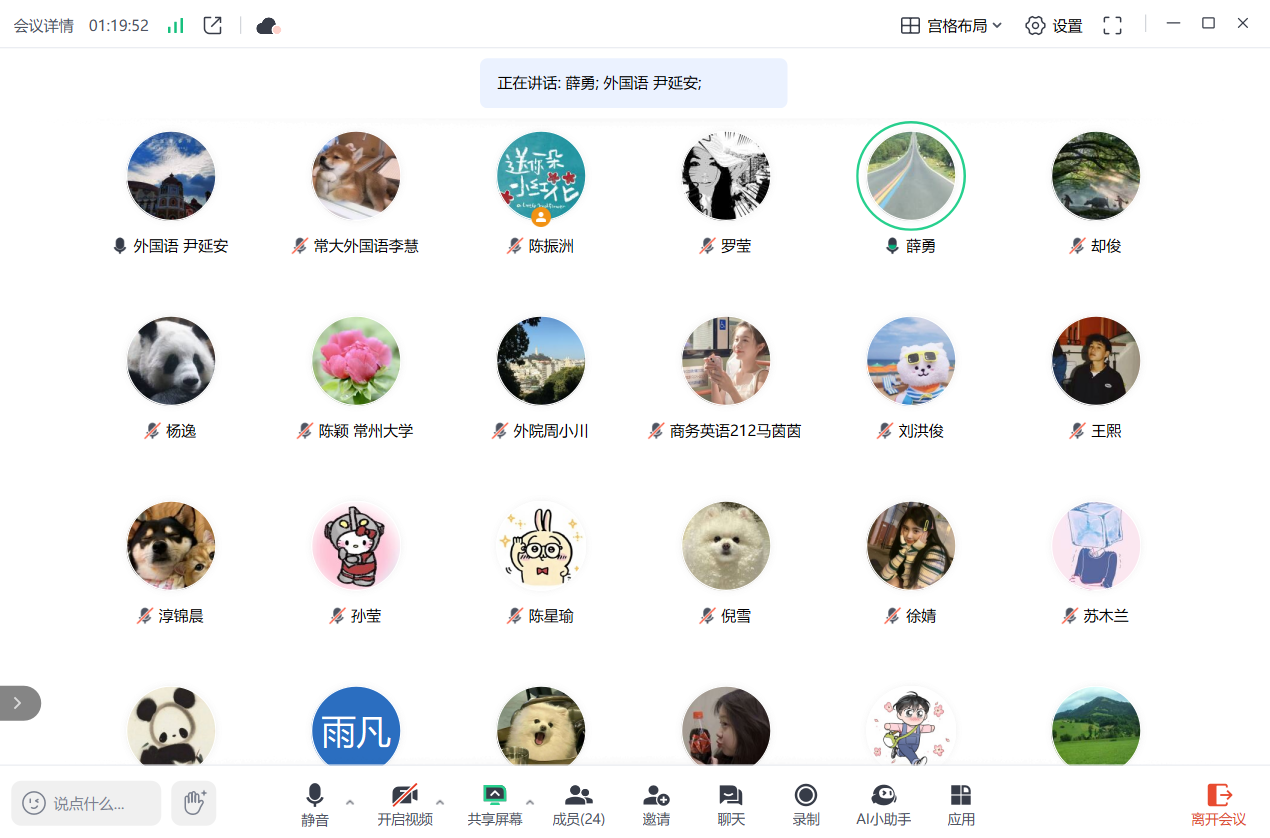Image resolution: width=1270 pixels, height=838 pixels.
Task: Open the 会议详情 meeting details
Action: (44, 26)
